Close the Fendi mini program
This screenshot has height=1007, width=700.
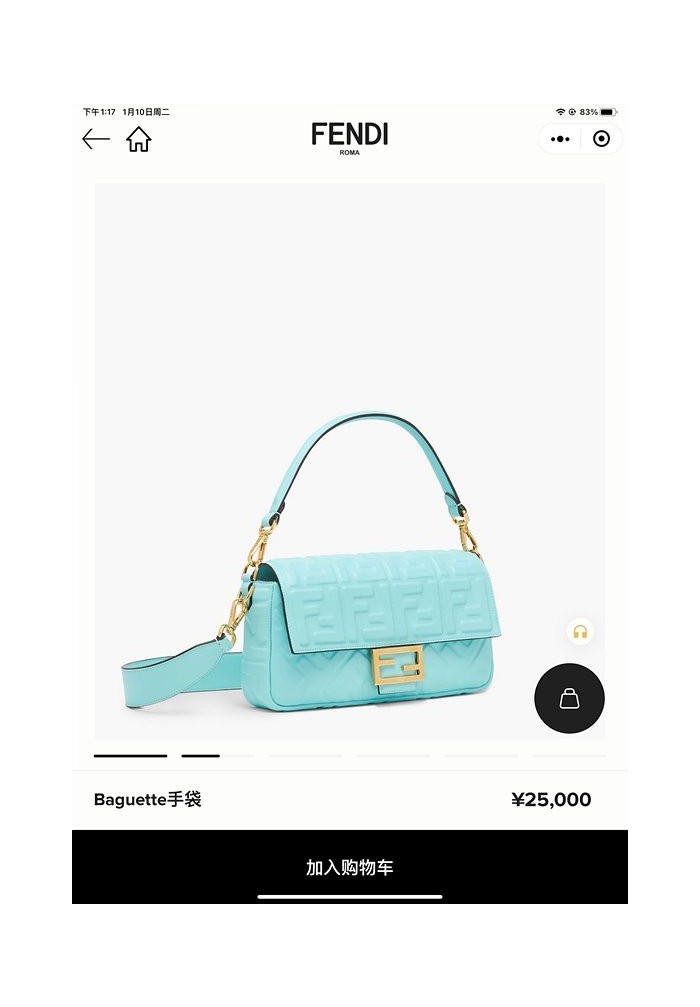click(601, 139)
